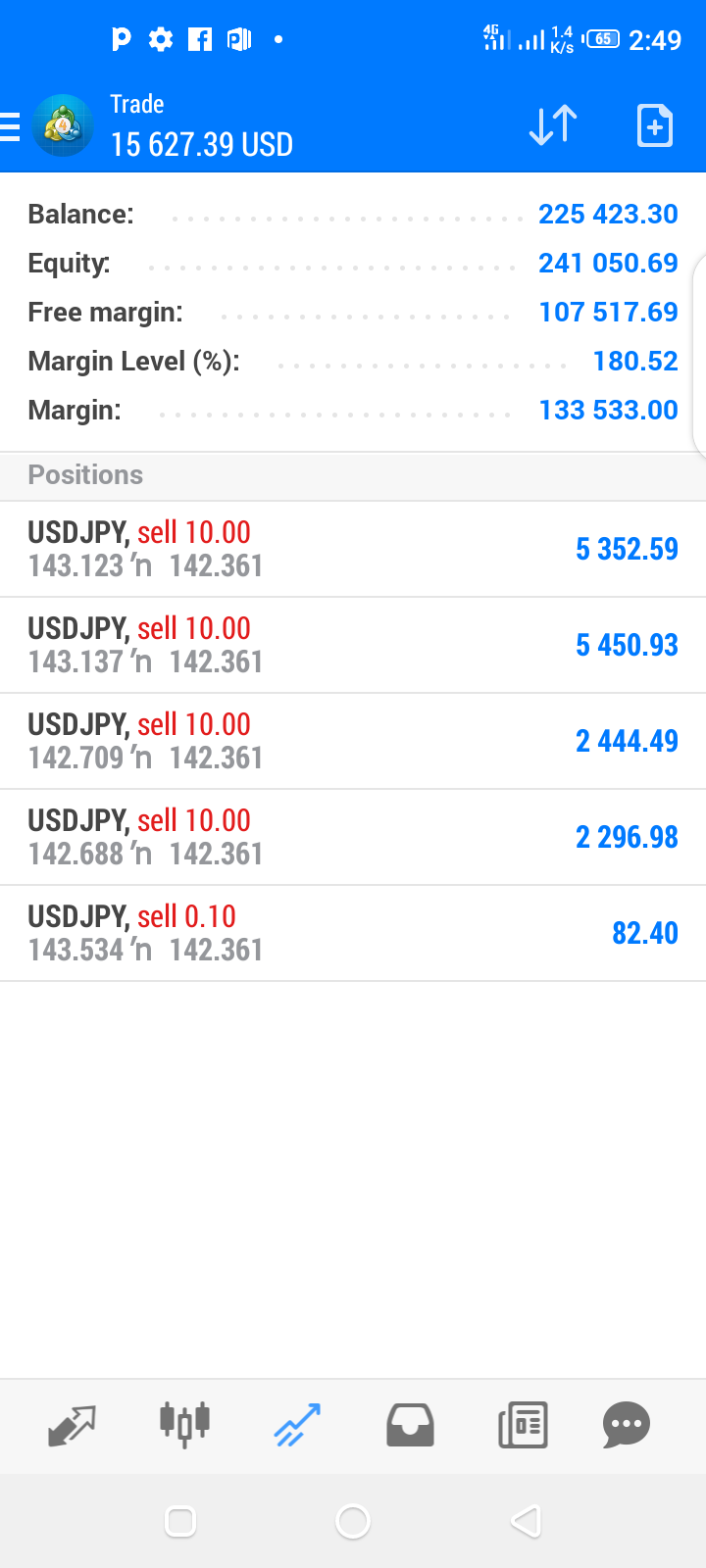Open the Chat messages tab

click(627, 1425)
